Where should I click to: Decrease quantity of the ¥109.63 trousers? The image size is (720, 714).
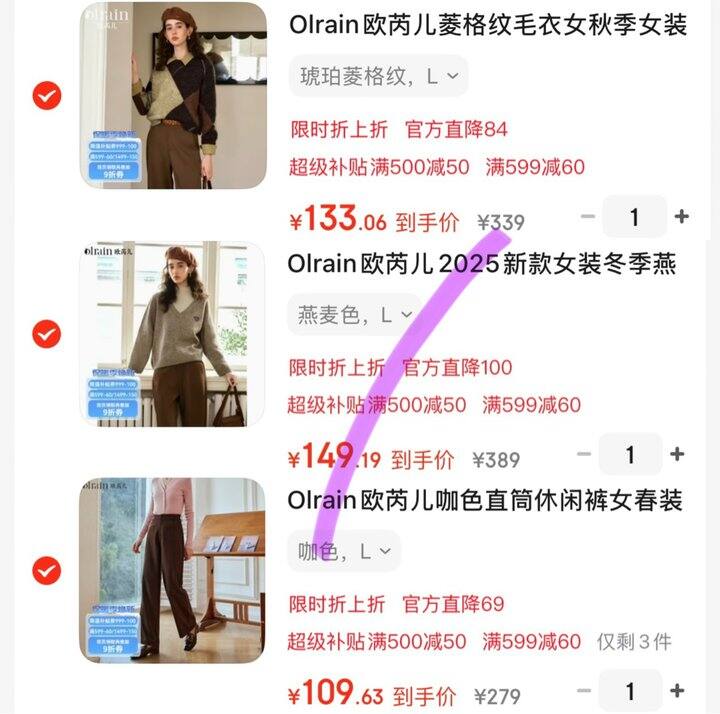[584, 691]
